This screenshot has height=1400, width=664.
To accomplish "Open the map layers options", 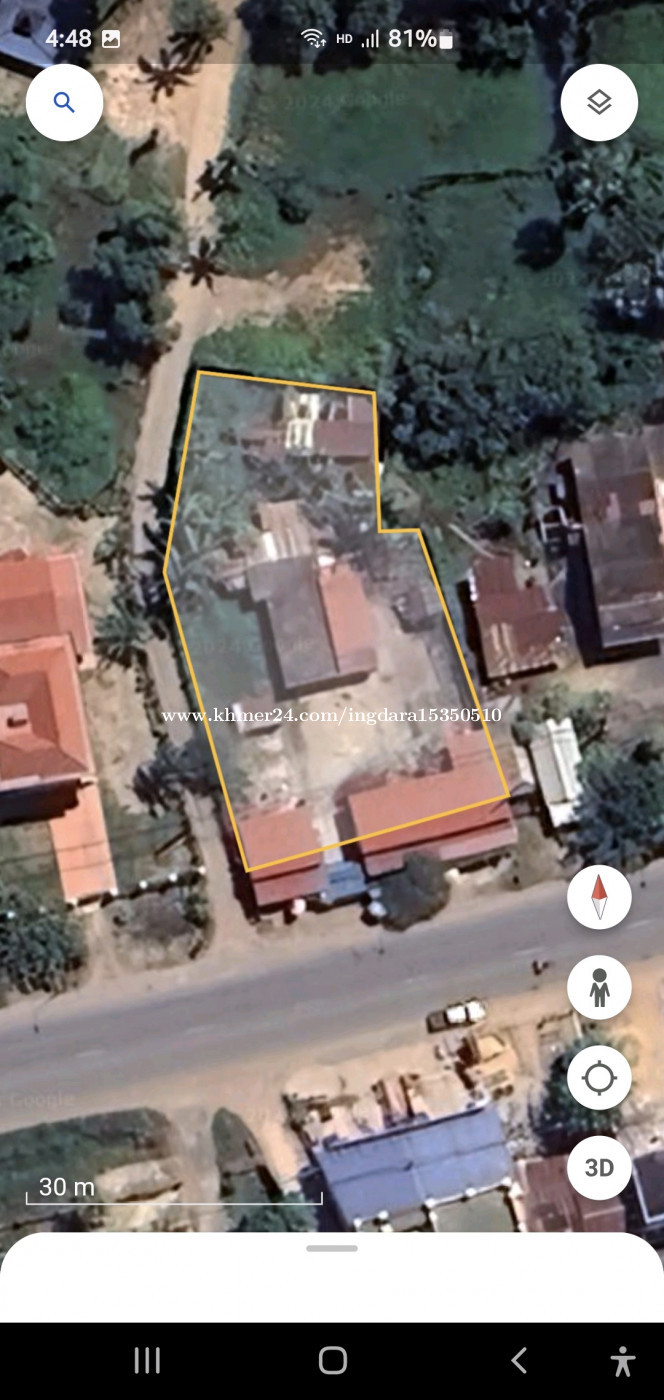I will 599,102.
